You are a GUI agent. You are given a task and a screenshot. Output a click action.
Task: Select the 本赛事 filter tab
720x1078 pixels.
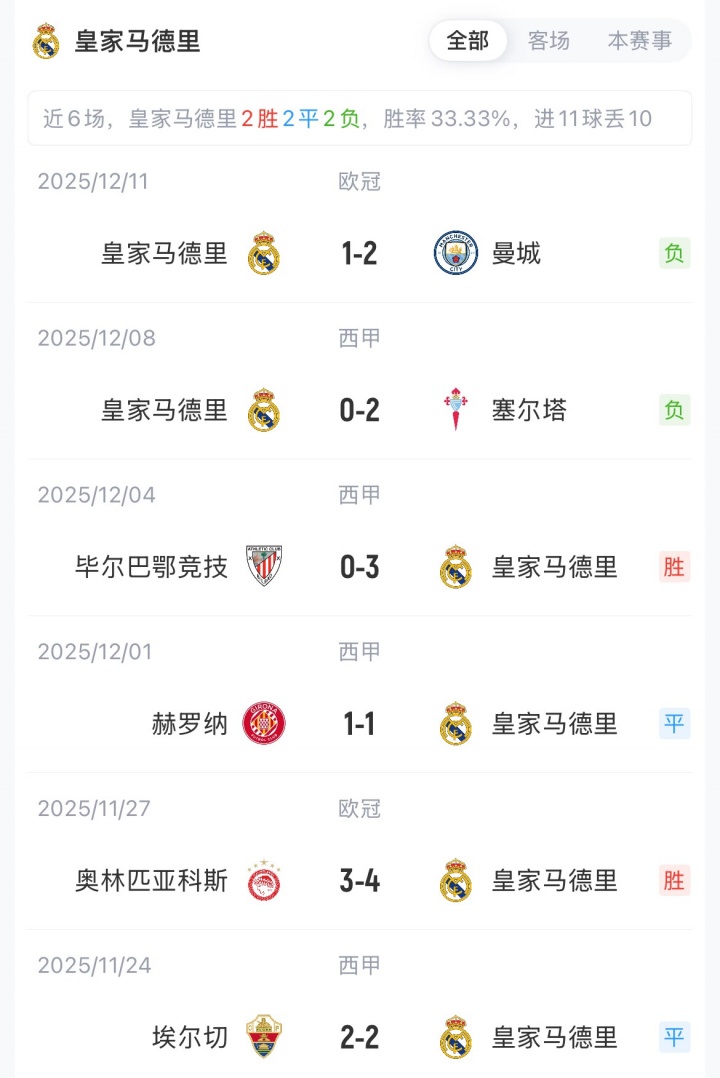640,41
